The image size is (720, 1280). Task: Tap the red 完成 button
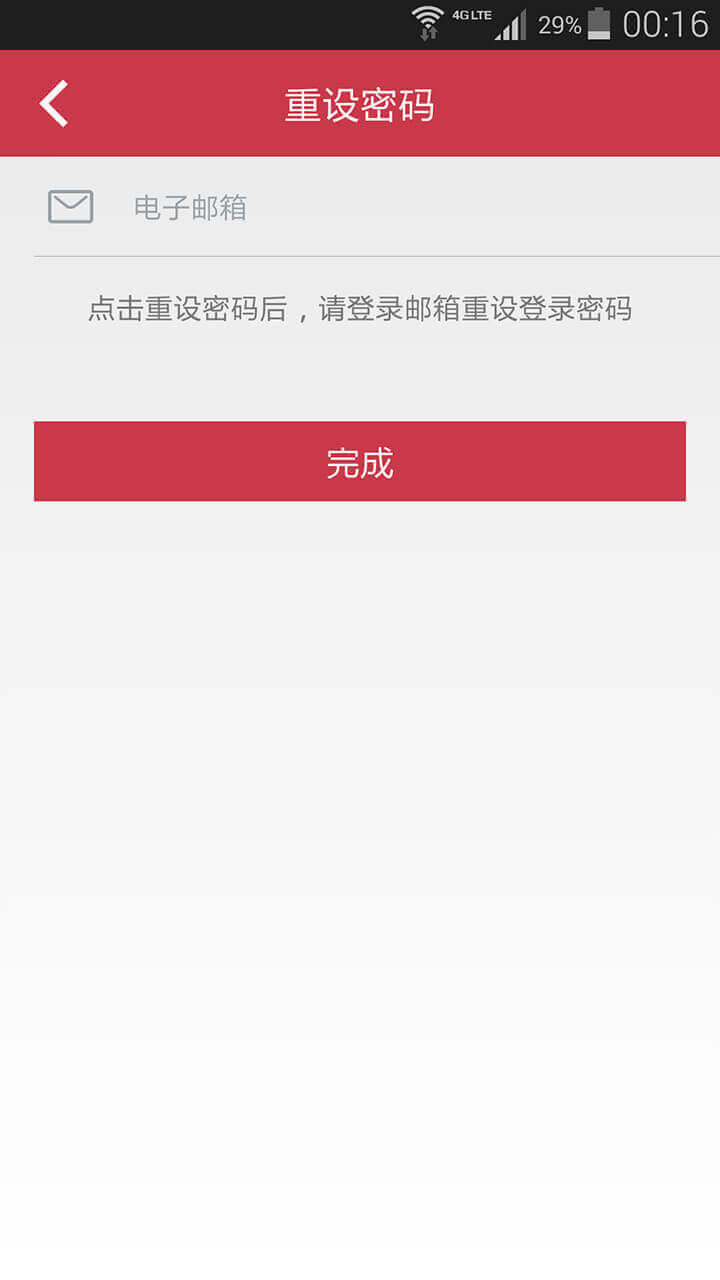point(360,461)
